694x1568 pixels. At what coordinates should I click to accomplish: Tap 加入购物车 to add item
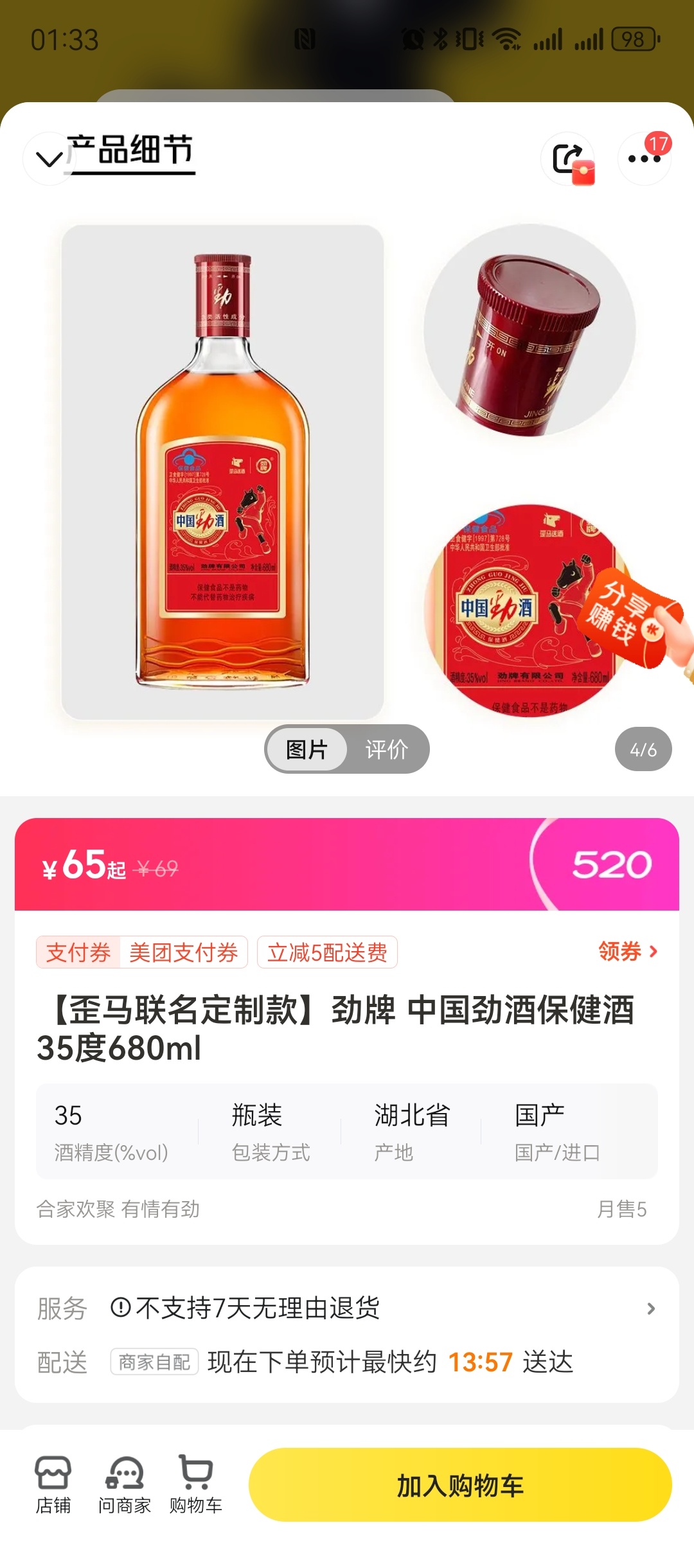click(x=460, y=1485)
